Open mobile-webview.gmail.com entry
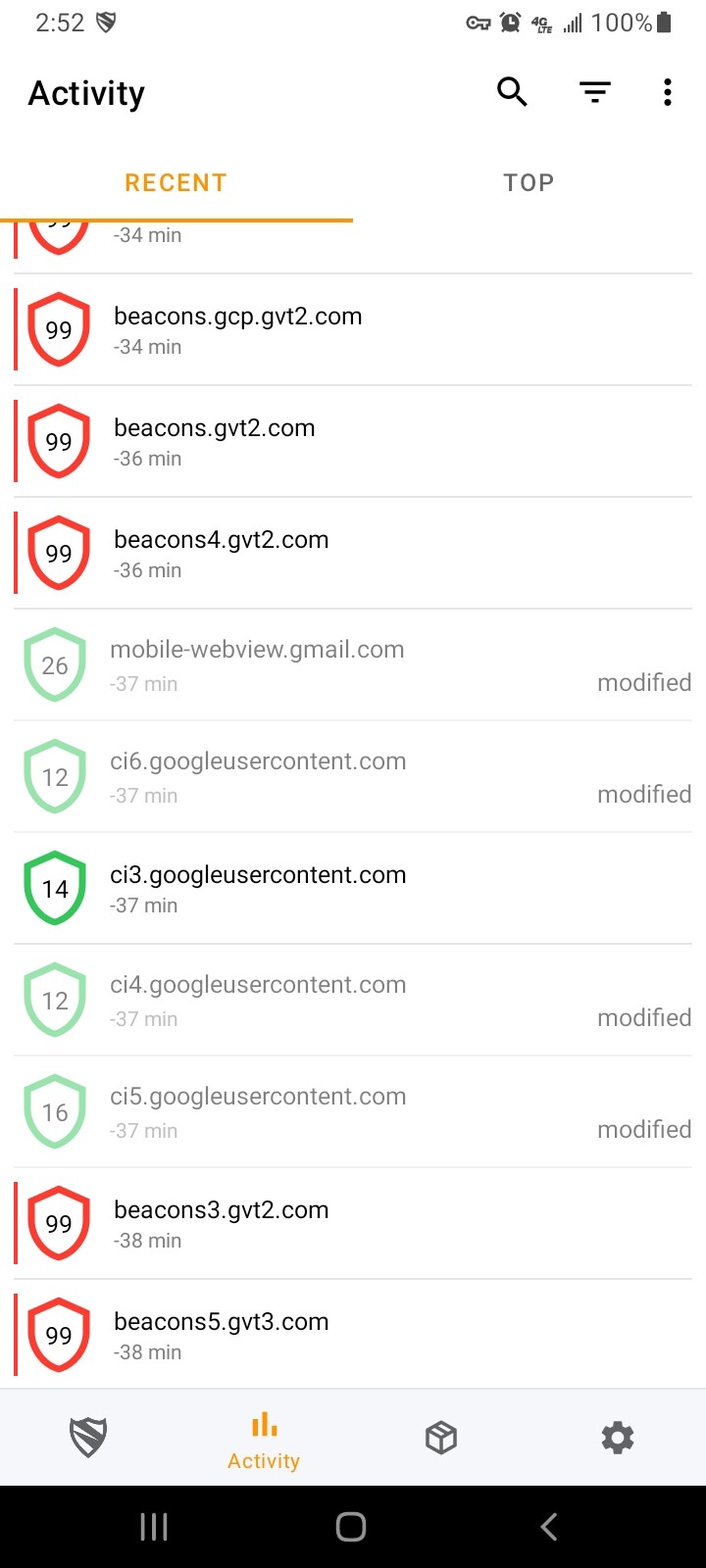 coord(353,665)
